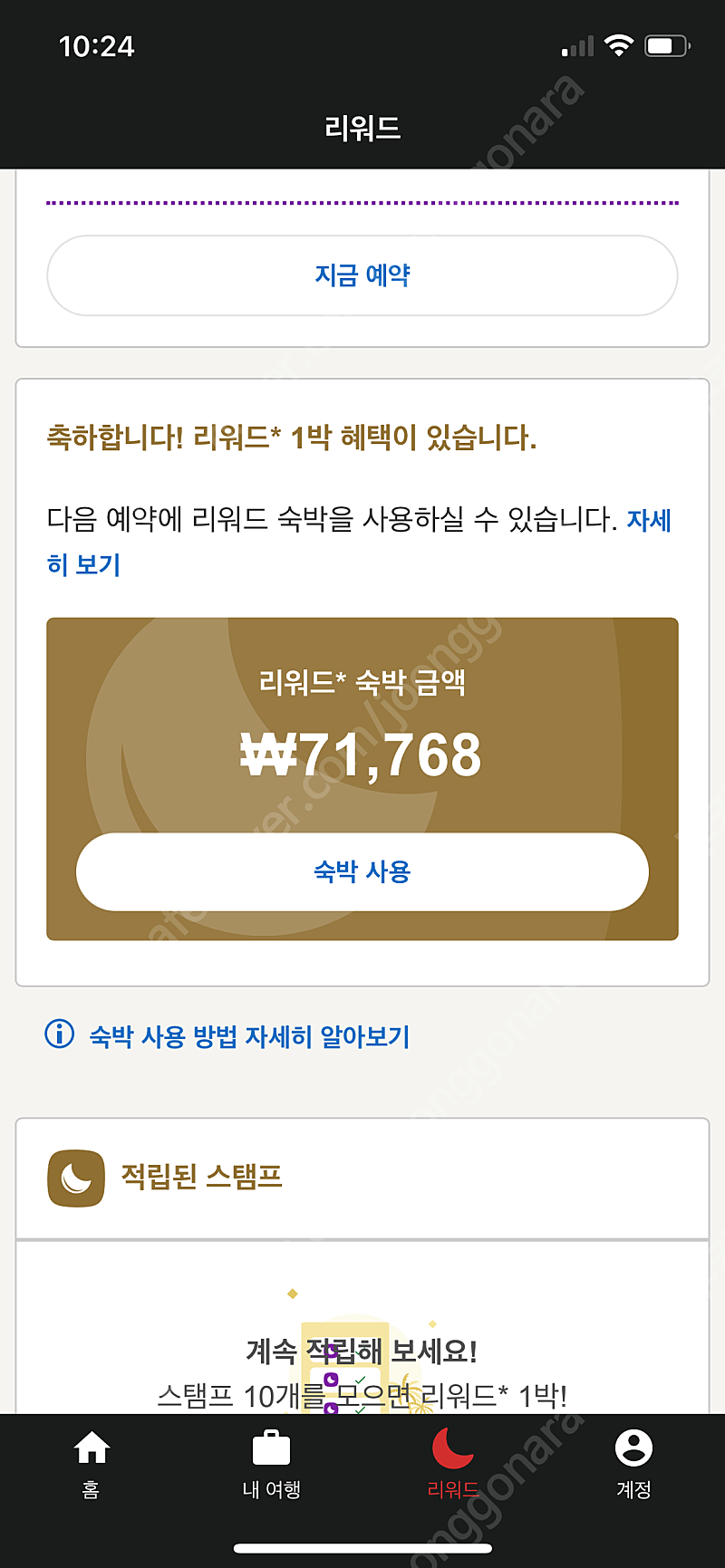Go to the 홈 tab

point(91,1464)
